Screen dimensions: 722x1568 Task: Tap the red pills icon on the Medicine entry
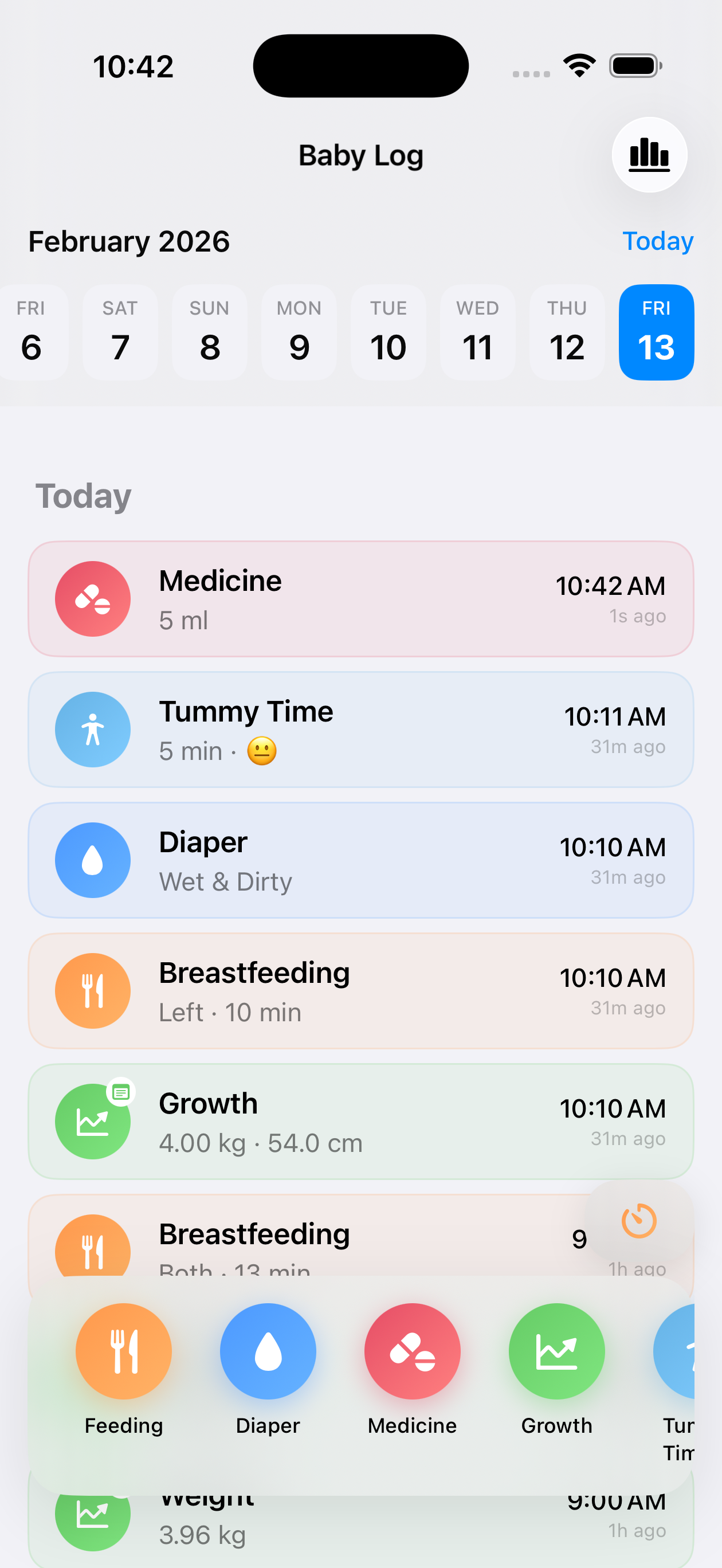pyautogui.click(x=92, y=599)
